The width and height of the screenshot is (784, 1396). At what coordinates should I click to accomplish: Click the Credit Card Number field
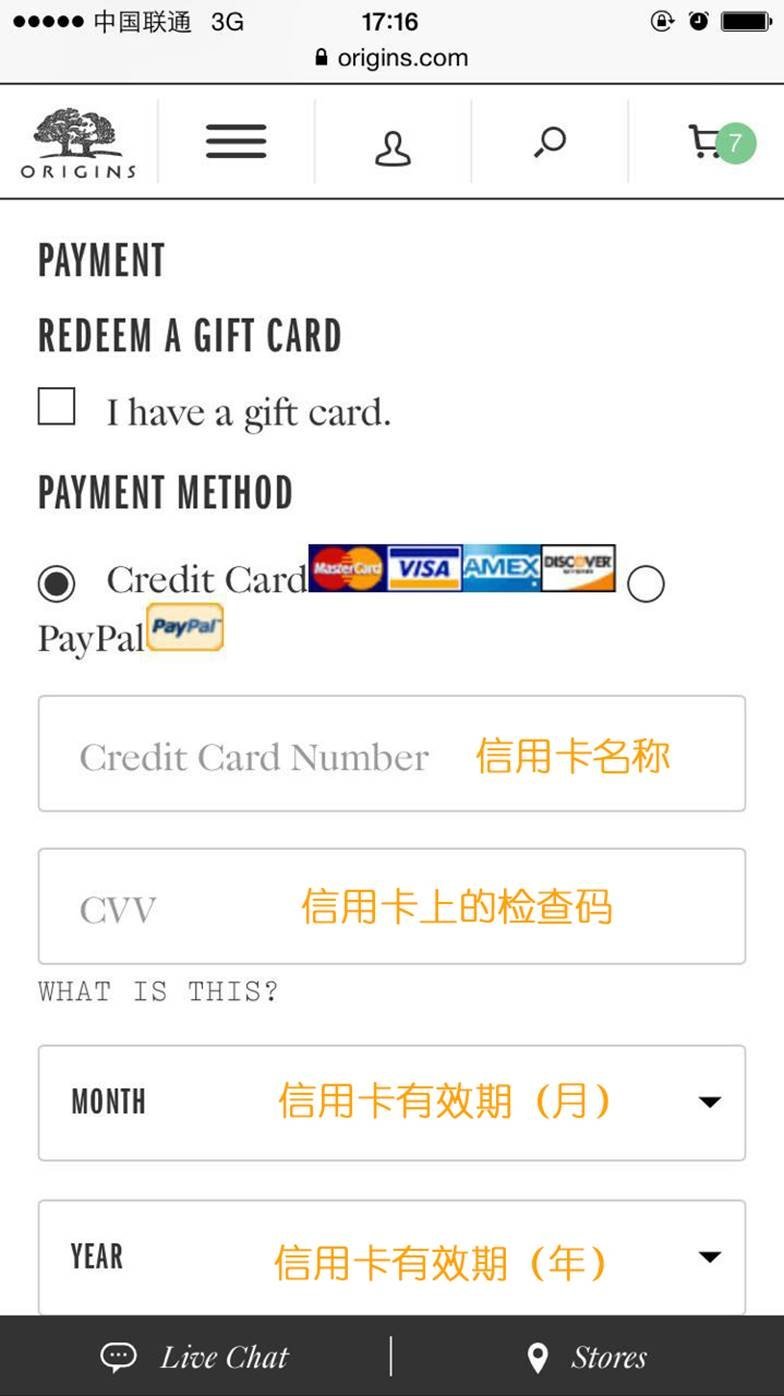(x=392, y=753)
